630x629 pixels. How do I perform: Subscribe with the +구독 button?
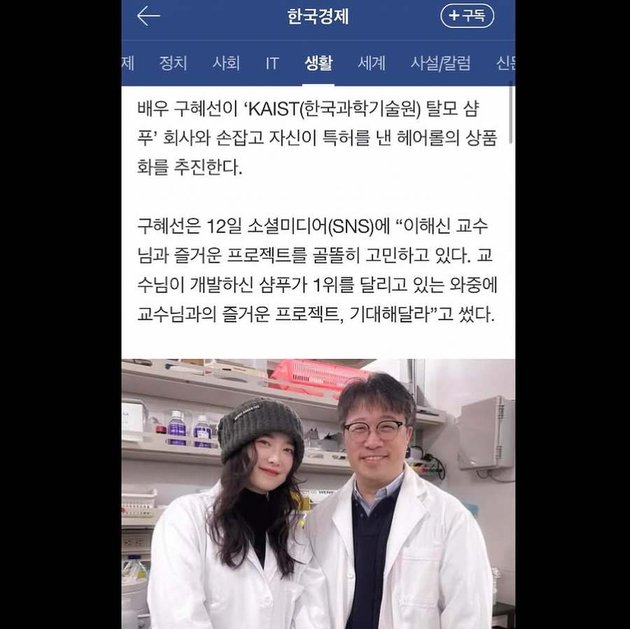click(x=467, y=16)
